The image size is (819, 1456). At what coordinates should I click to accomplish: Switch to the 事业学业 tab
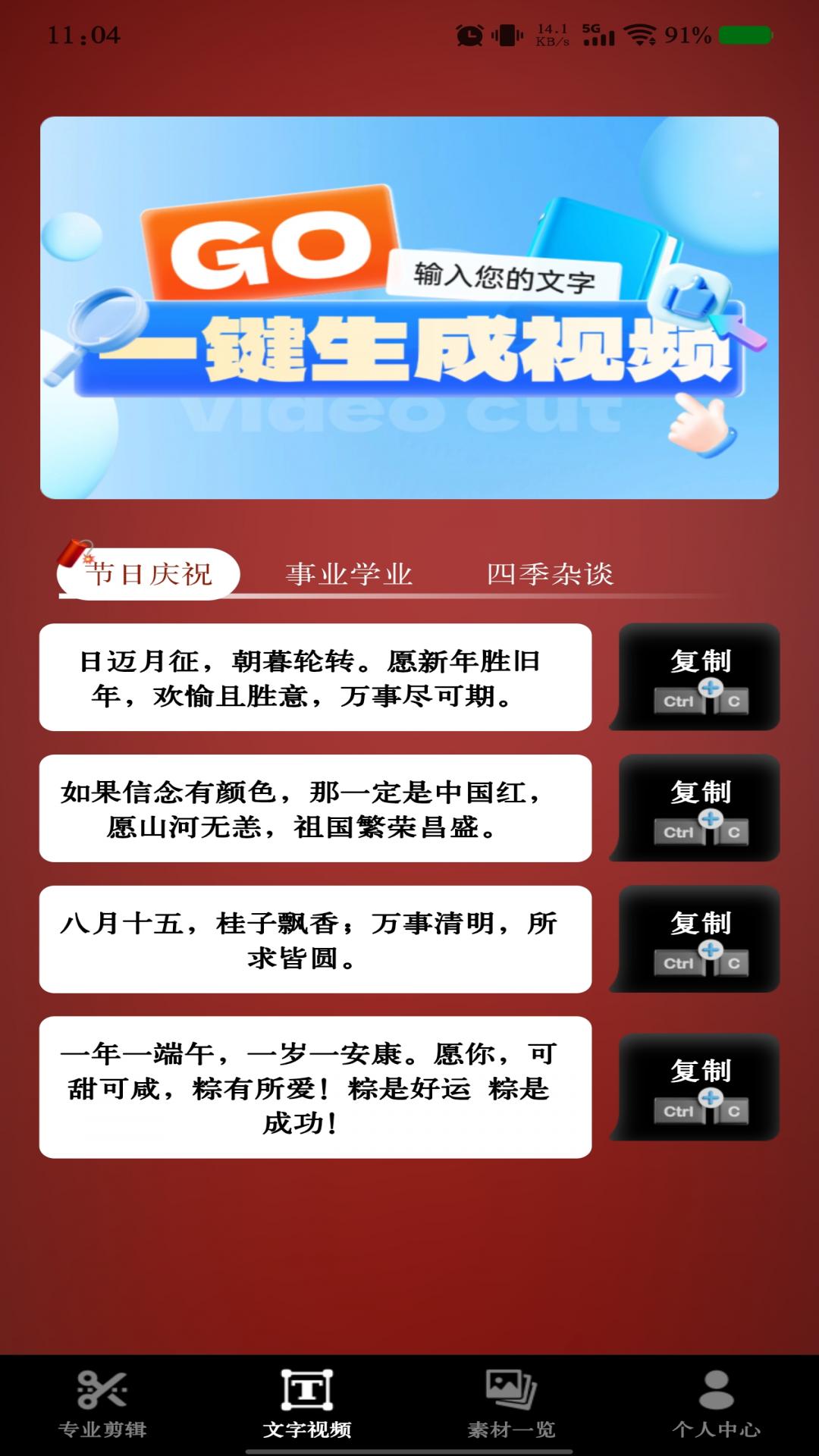[349, 574]
